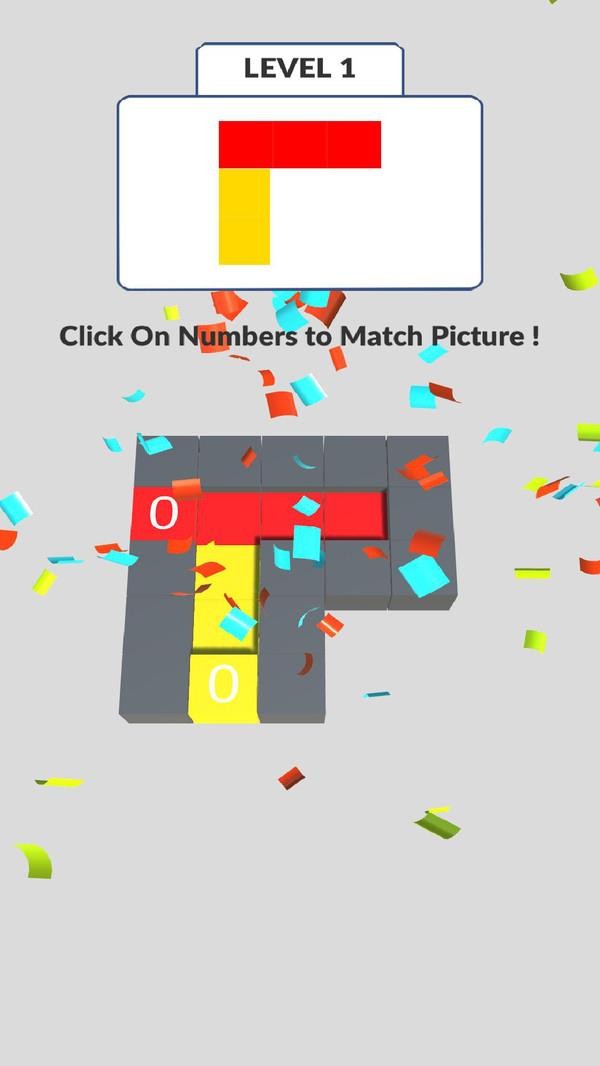Tap the red tile numbered 0
Viewport: 600px width, 1066px height.
164,513
